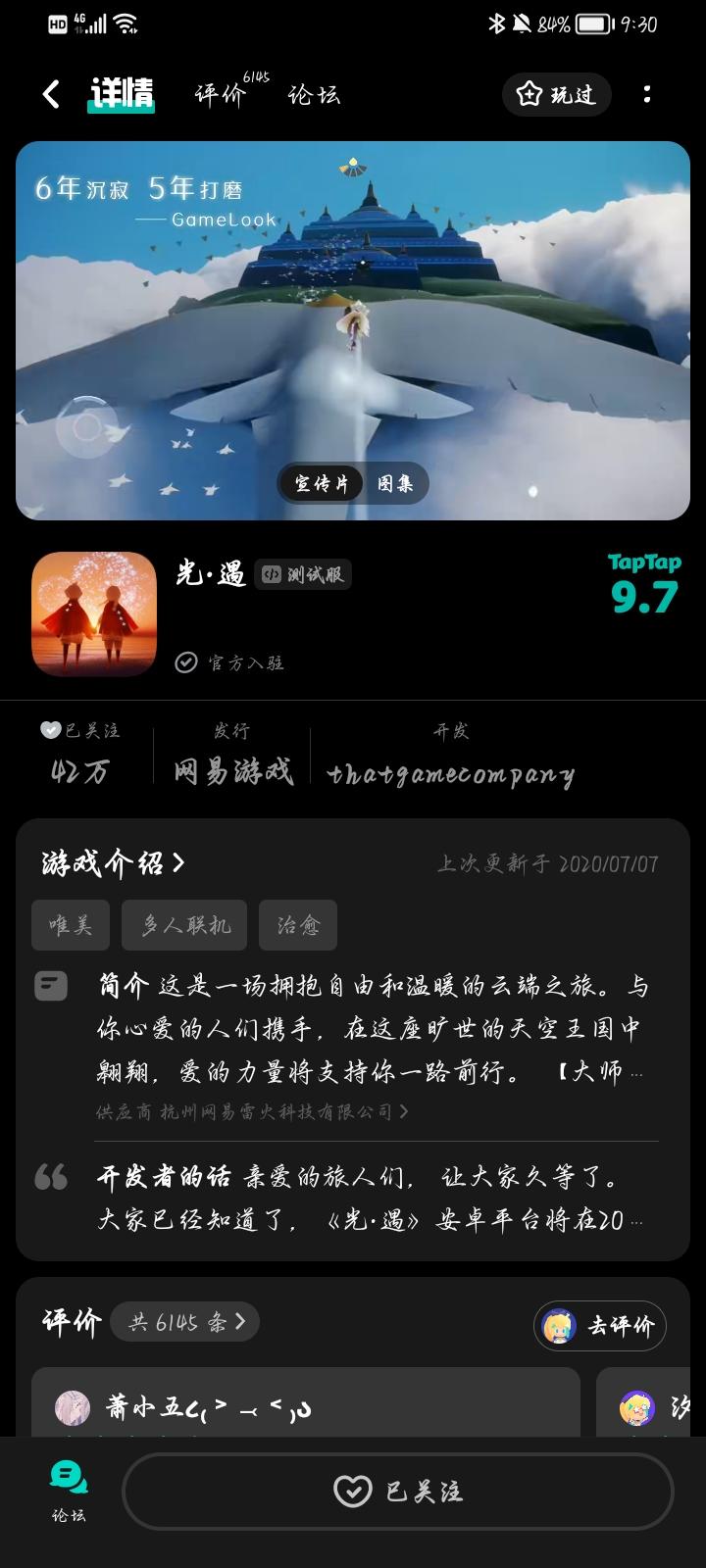Tap the quotation mark icon before 开发者的话
Viewport: 706px width, 1568px height.
[51, 1178]
